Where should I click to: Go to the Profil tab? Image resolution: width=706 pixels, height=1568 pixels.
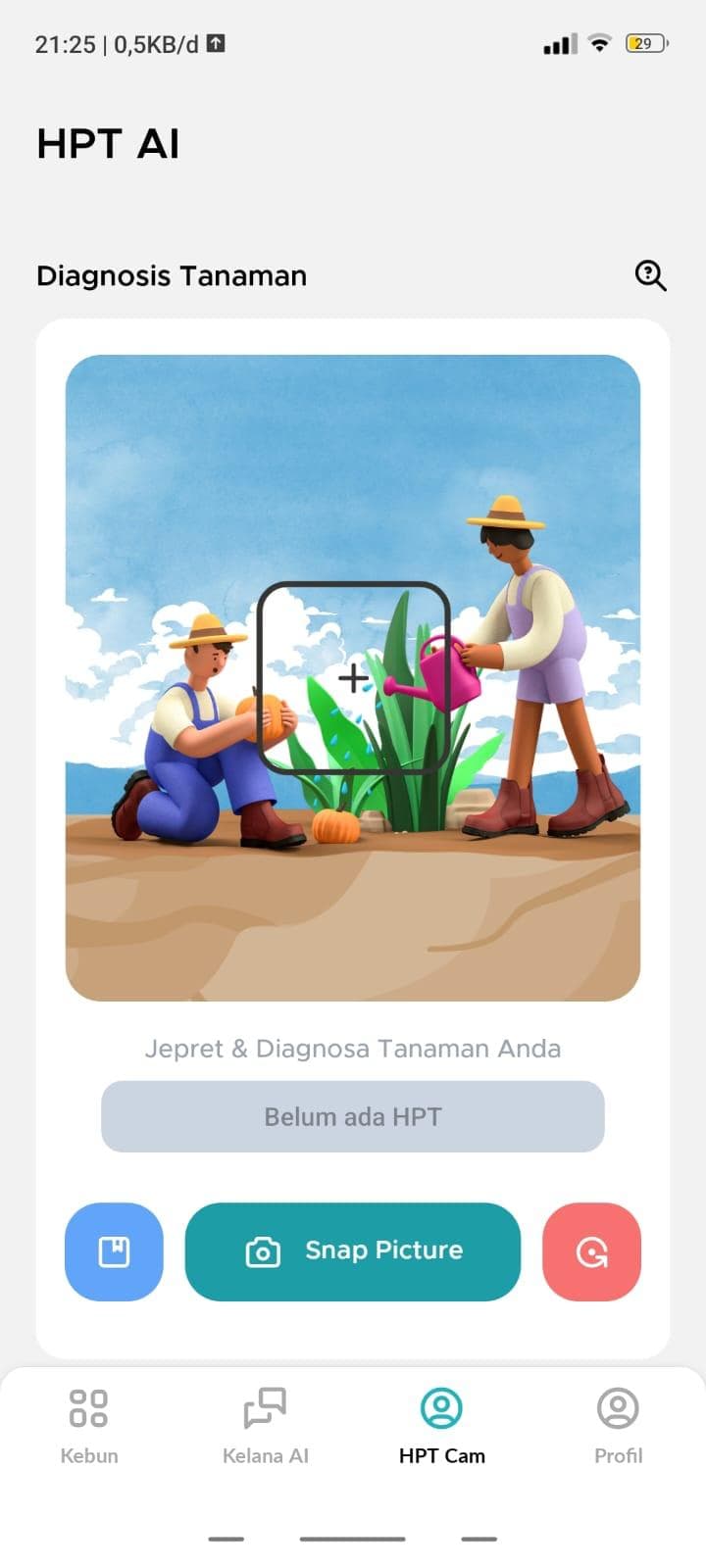(618, 1426)
